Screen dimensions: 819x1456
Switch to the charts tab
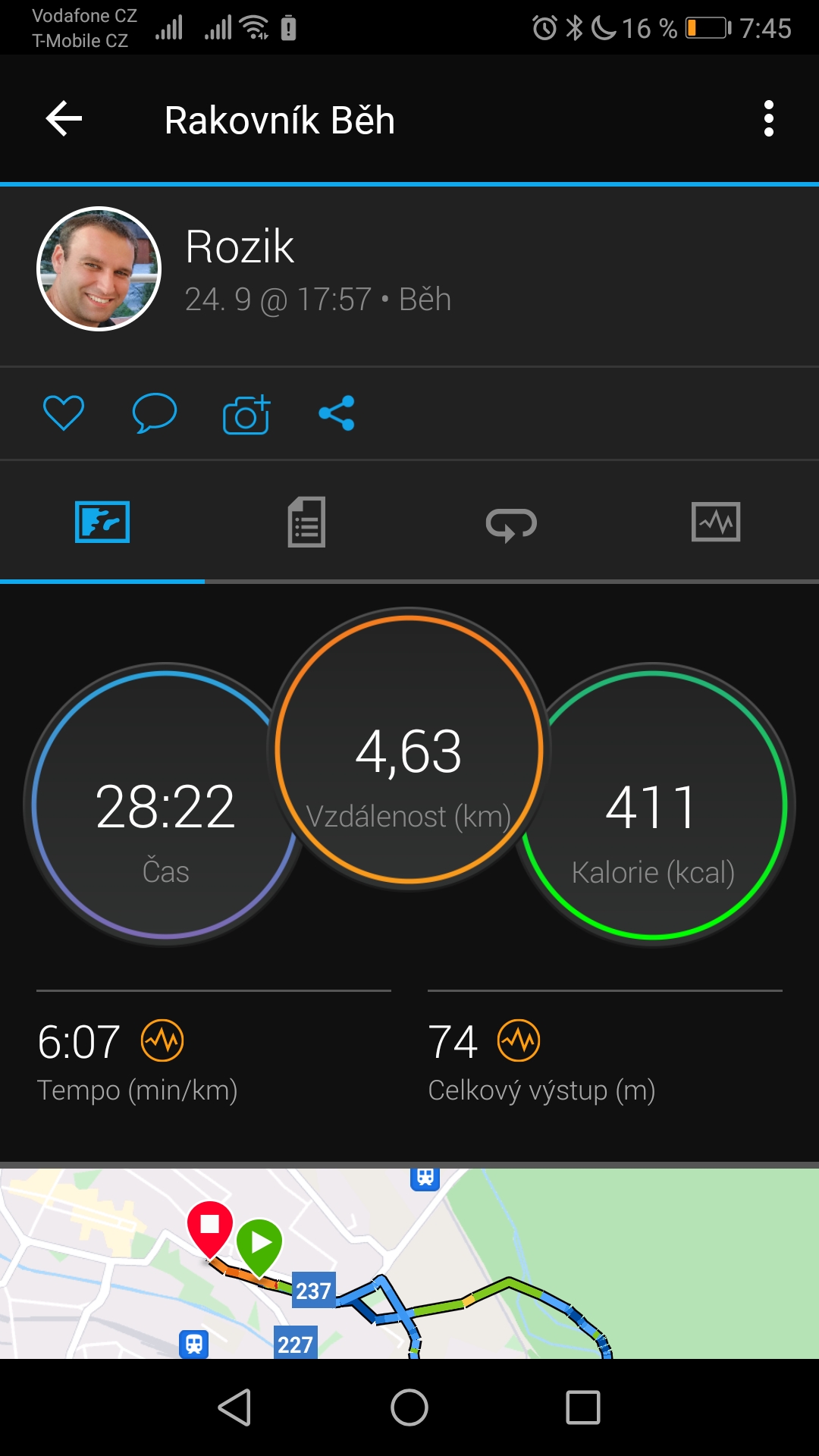pyautogui.click(x=716, y=522)
